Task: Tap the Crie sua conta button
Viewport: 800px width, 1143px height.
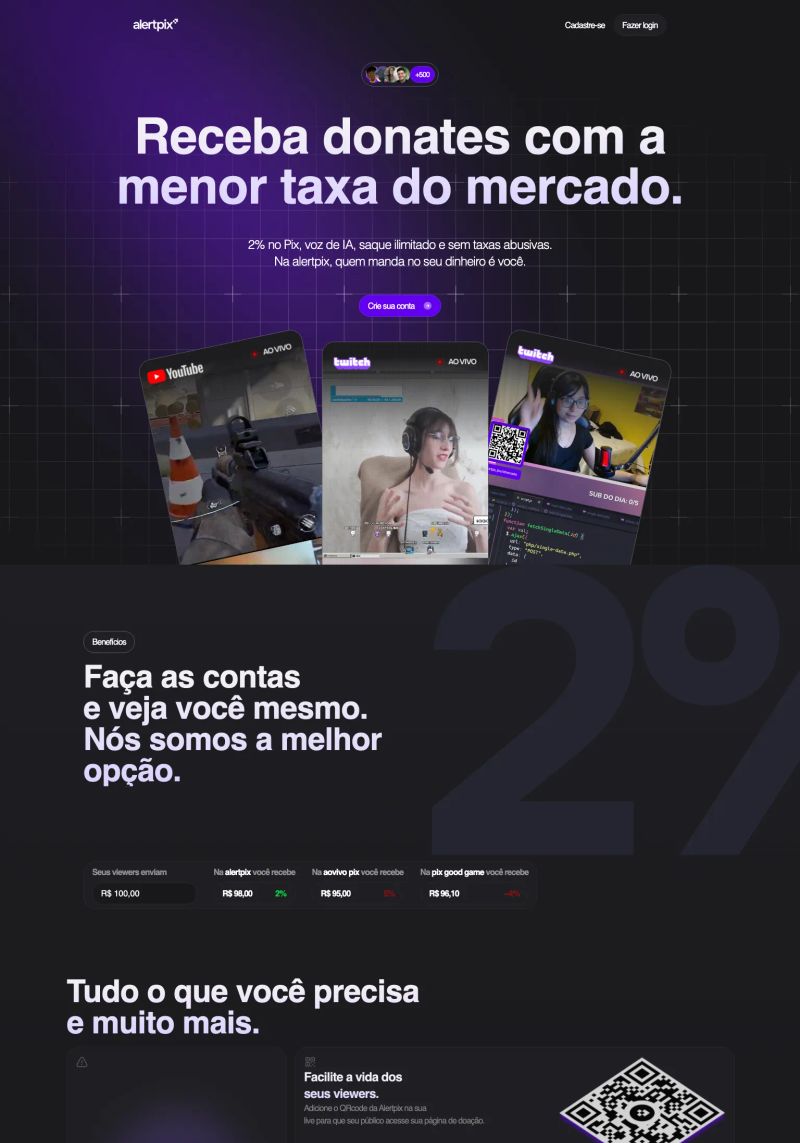Action: tap(399, 306)
